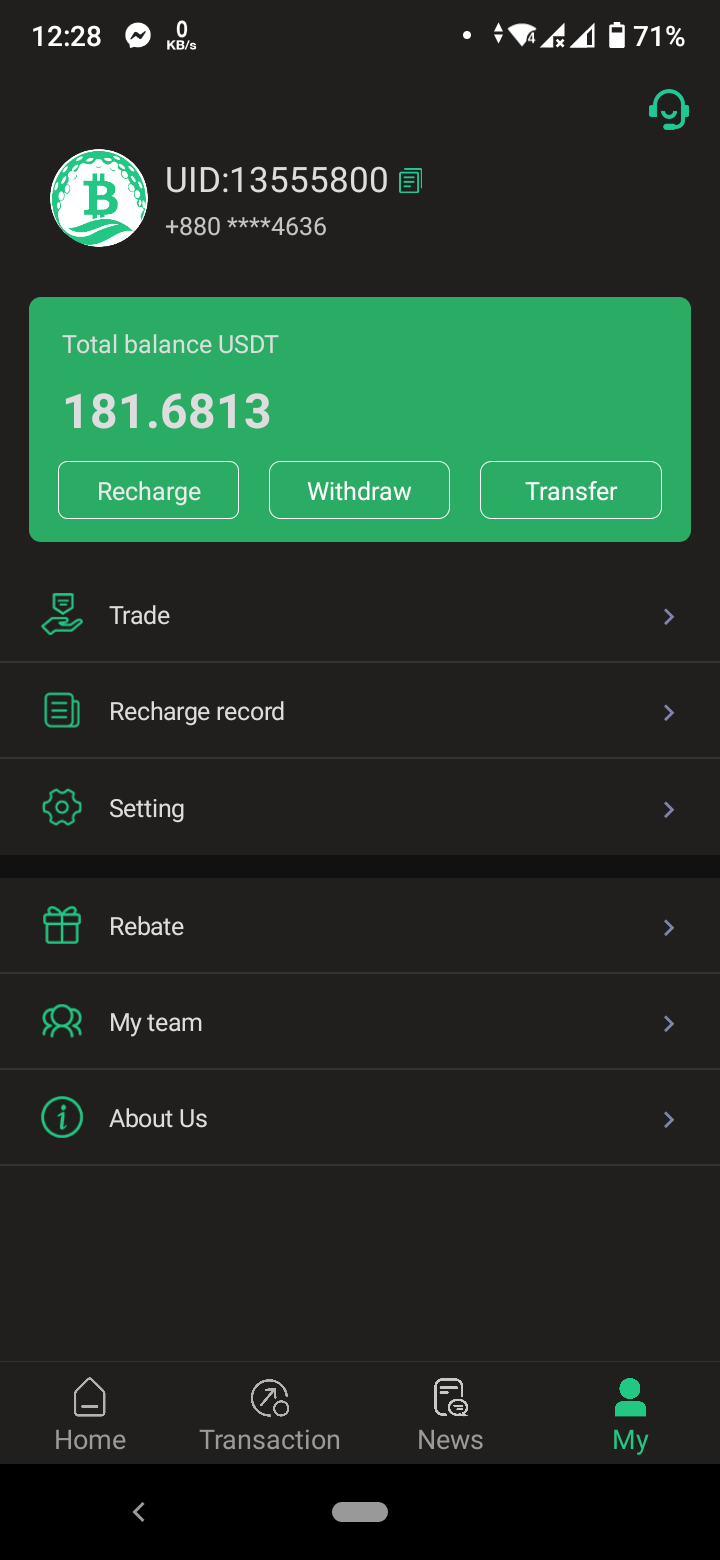Switch to the Transaction tab
Image resolution: width=720 pixels, height=1560 pixels.
(x=270, y=1415)
